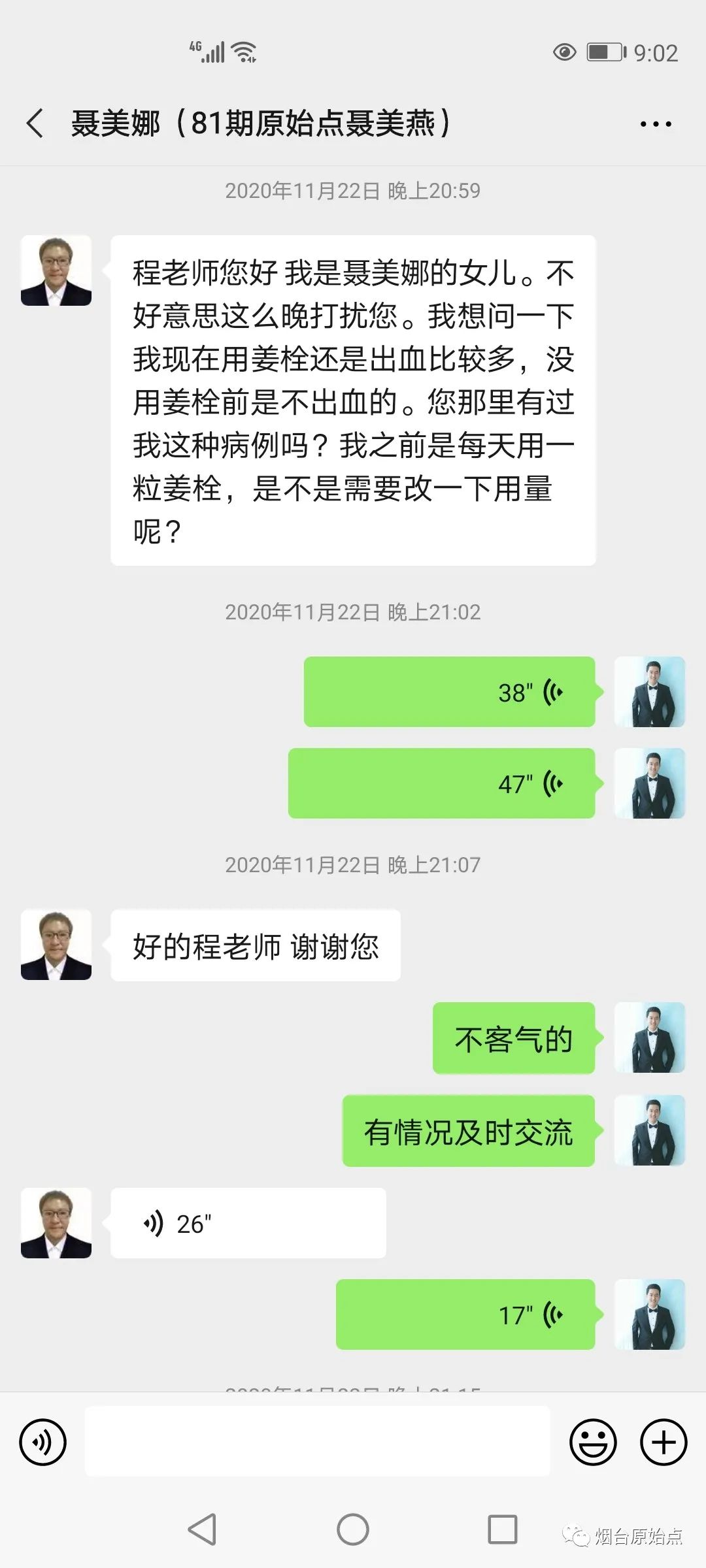Viewport: 706px width, 1568px height.
Task: Switch input to voice recording mode
Action: coord(43,1442)
